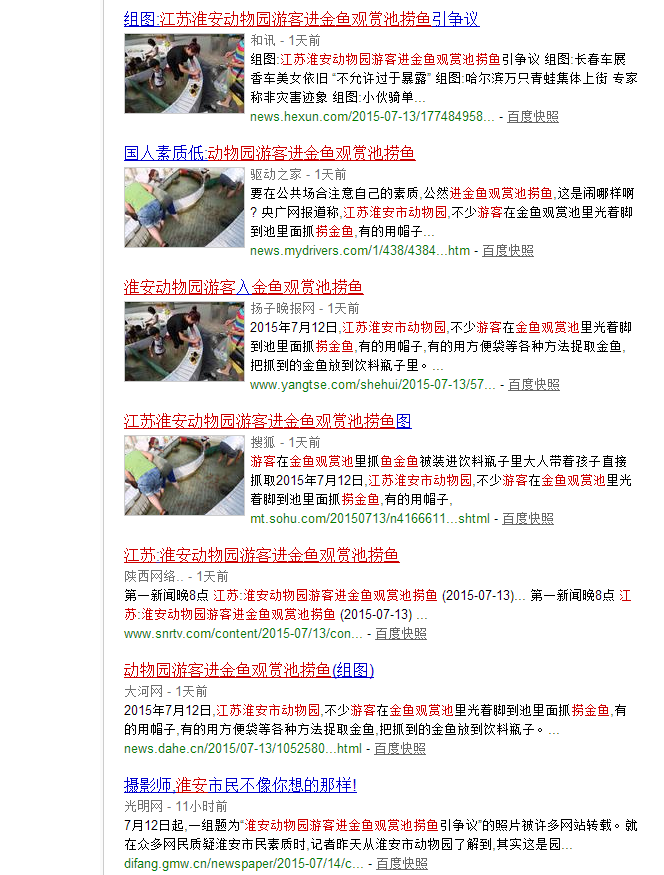This screenshot has width=664, height=875.
Task: Open the thumbnail of the 和讯 result
Action: pyautogui.click(x=184, y=73)
